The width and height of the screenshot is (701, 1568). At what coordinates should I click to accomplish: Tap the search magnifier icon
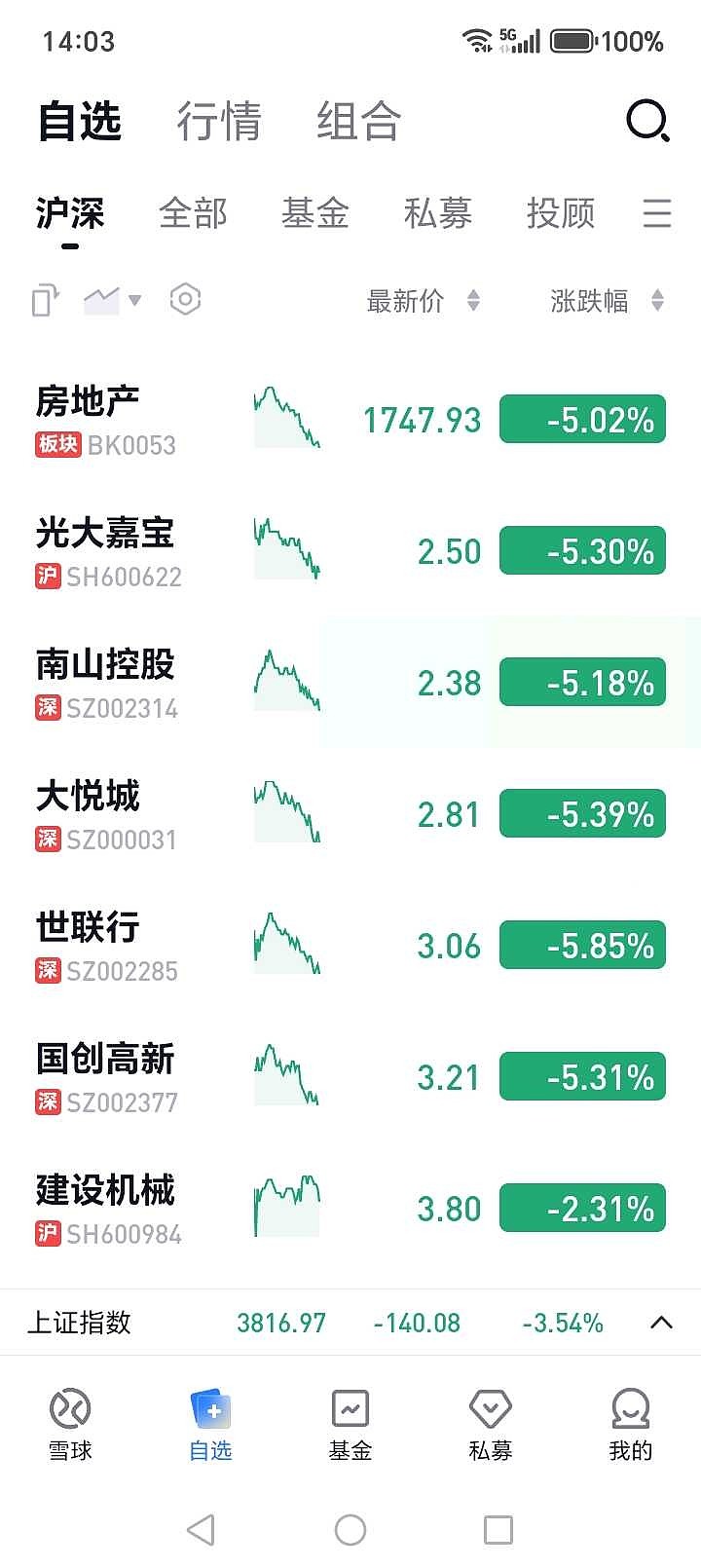tap(645, 122)
